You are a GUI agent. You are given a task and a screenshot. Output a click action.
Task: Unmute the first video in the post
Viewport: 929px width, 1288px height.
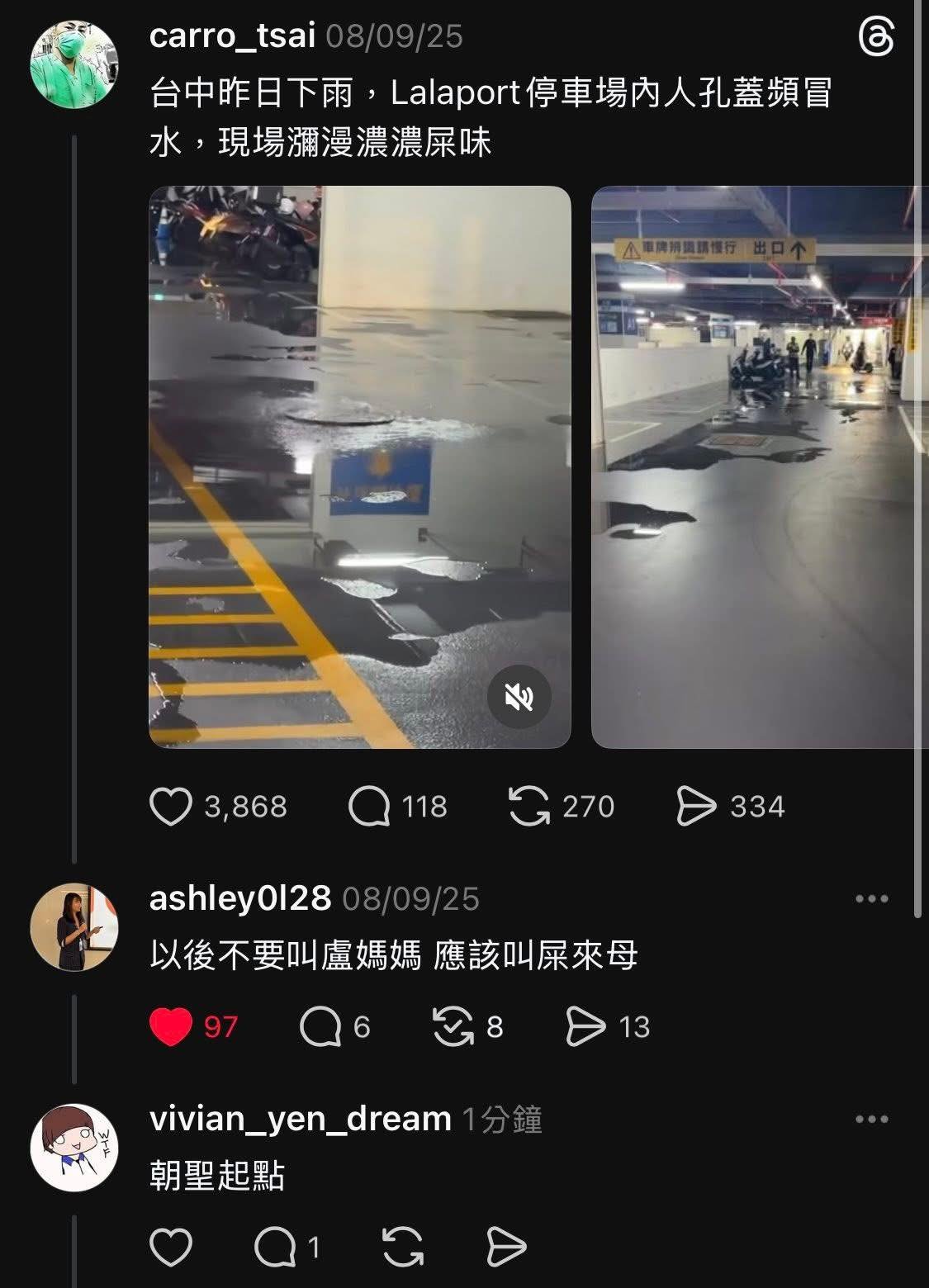coord(519,698)
